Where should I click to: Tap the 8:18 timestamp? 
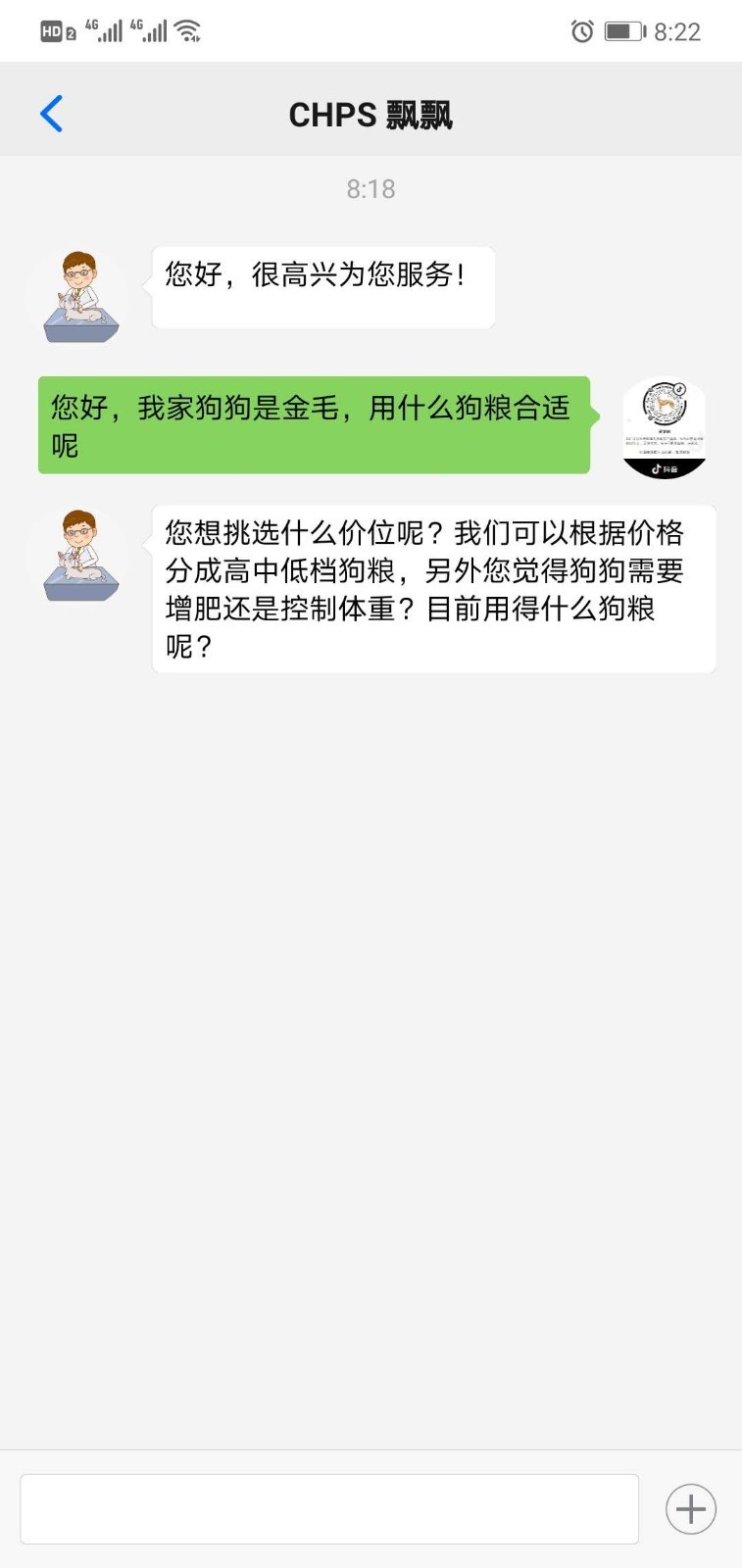371,188
